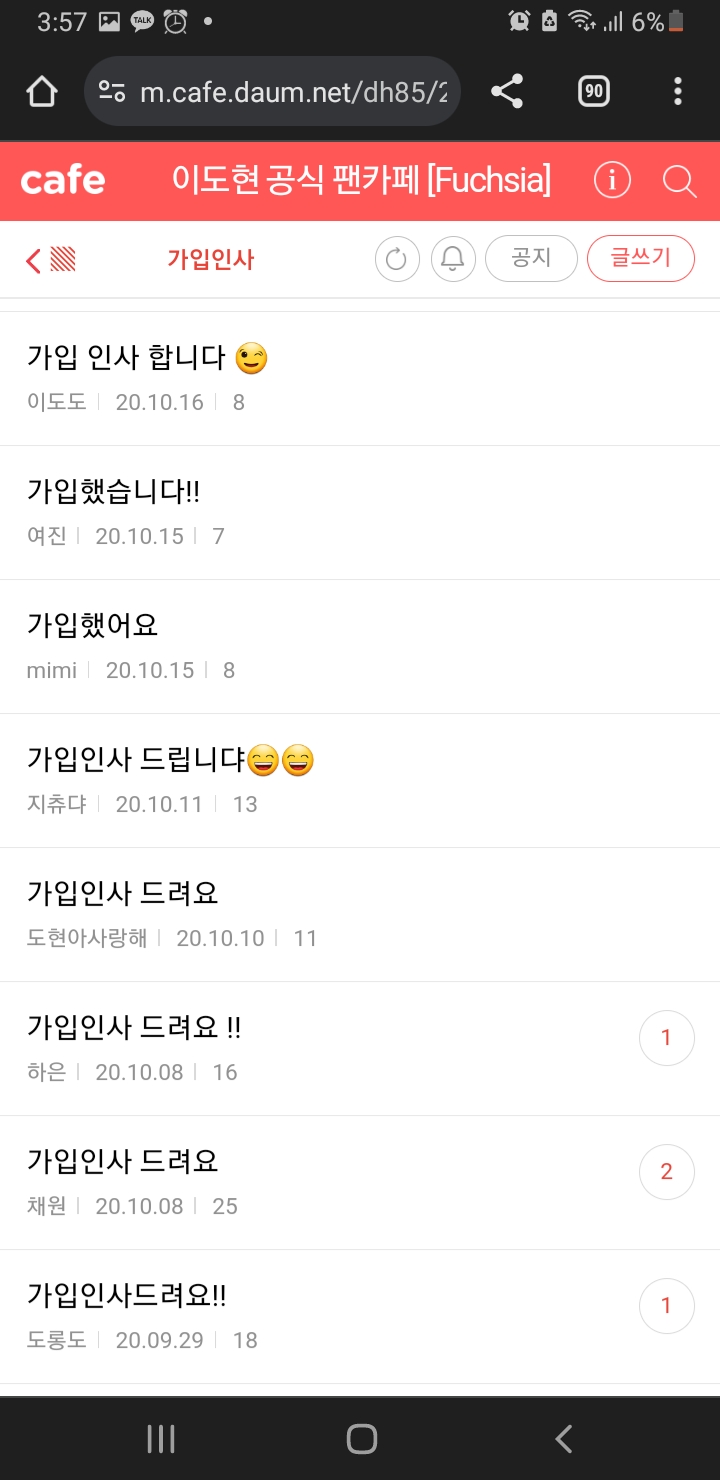Open the 공지 notices button
720x1480 pixels.
pyautogui.click(x=531, y=259)
